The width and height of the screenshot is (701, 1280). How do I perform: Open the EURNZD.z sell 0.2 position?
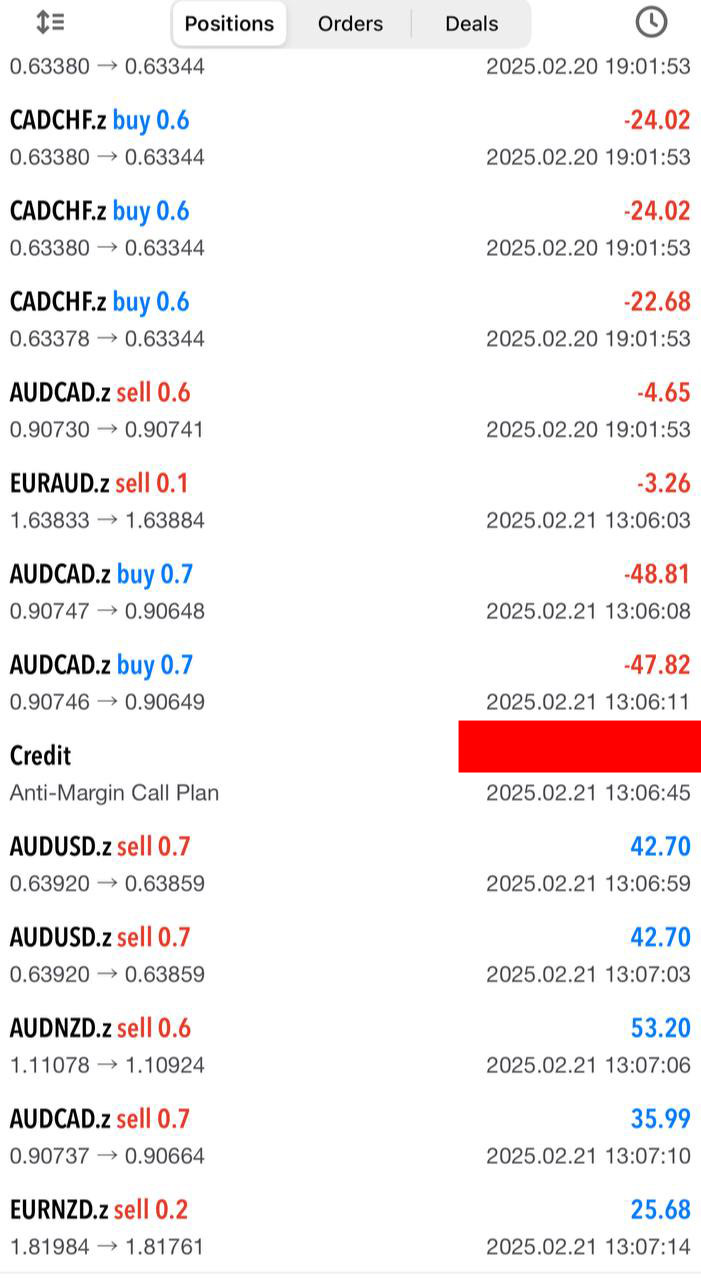(350, 1228)
